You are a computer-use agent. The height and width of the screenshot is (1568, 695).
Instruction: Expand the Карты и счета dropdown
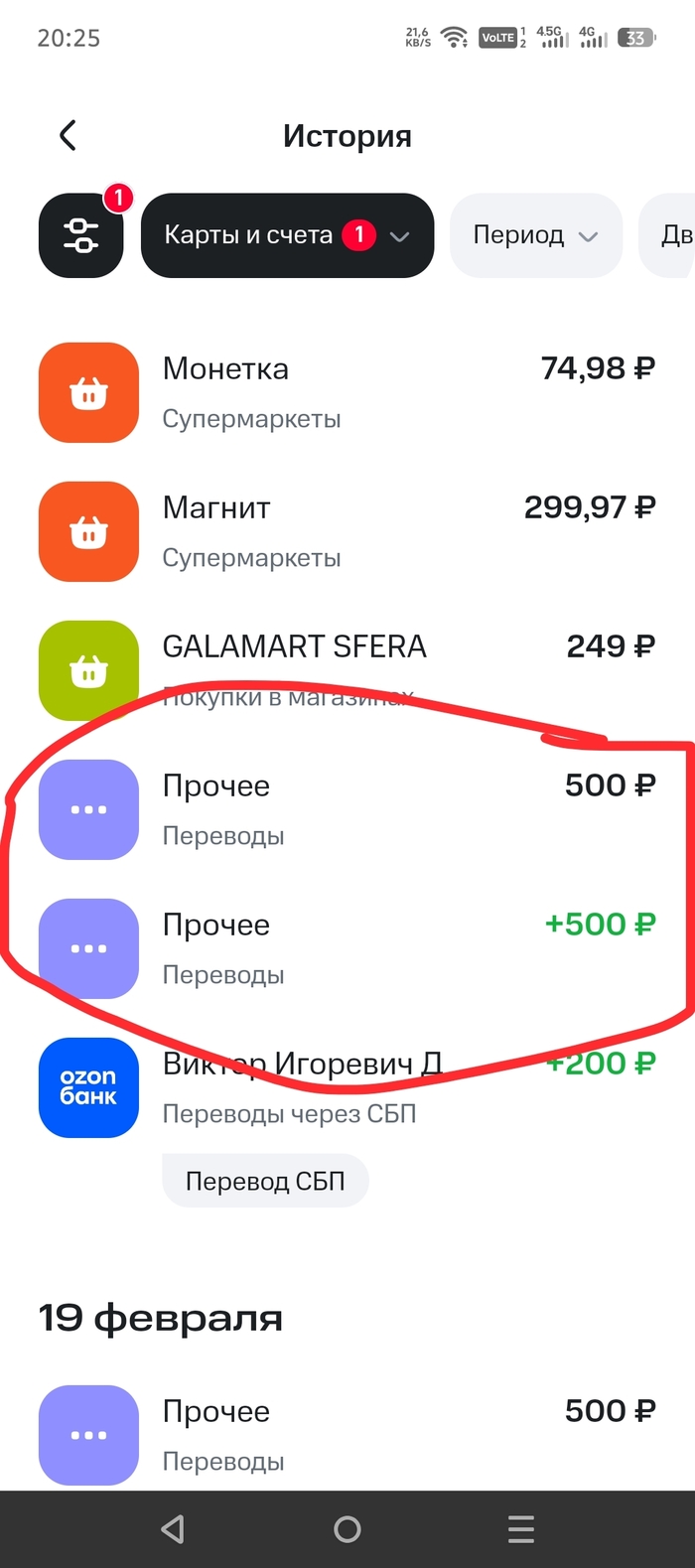tap(288, 235)
